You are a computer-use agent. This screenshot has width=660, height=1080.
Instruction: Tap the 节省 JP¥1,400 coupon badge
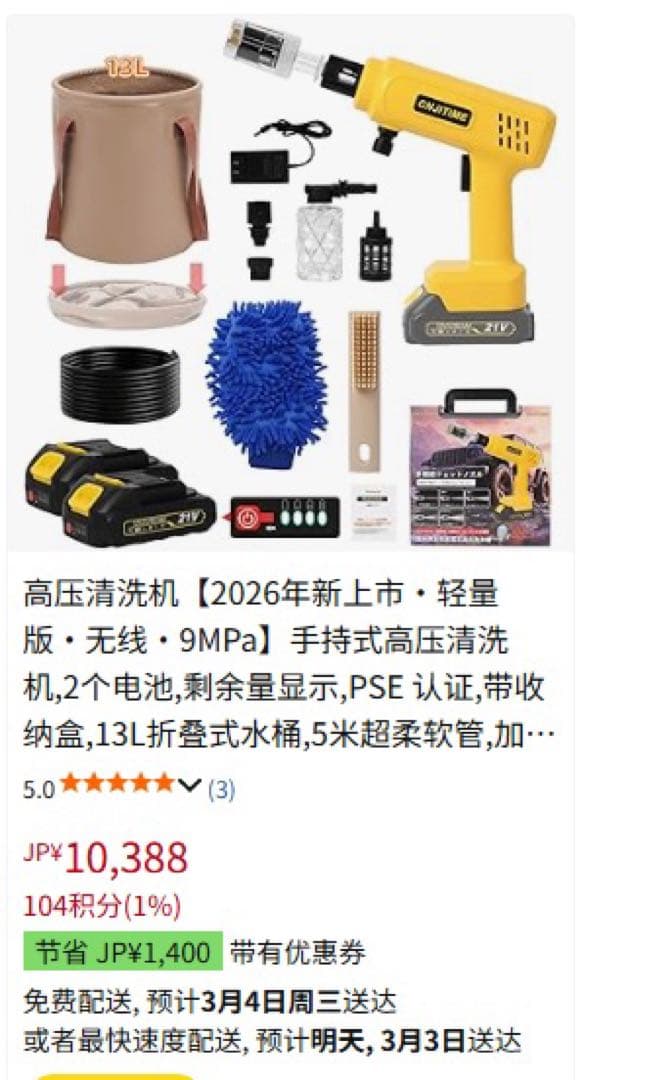click(x=123, y=951)
